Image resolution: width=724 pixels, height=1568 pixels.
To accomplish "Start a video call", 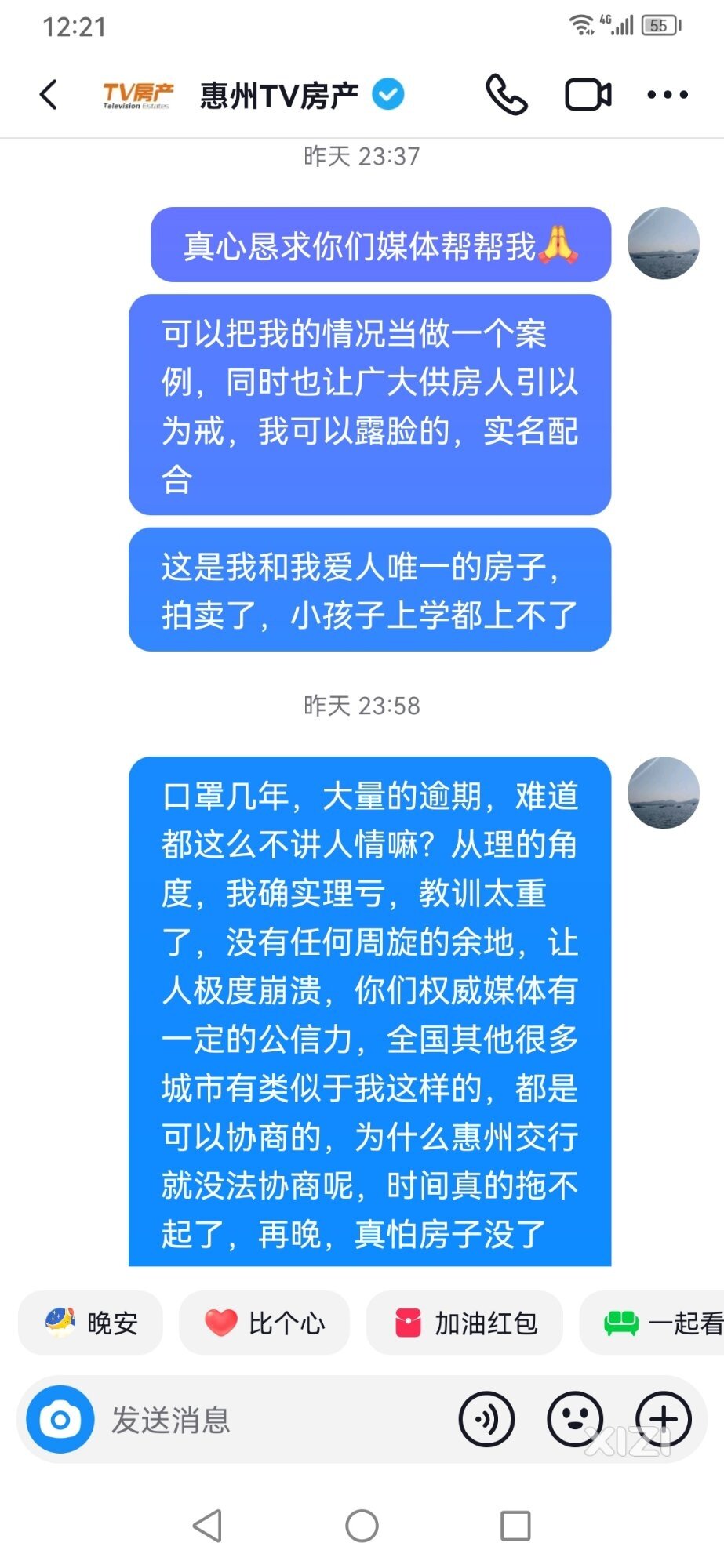I will (588, 95).
